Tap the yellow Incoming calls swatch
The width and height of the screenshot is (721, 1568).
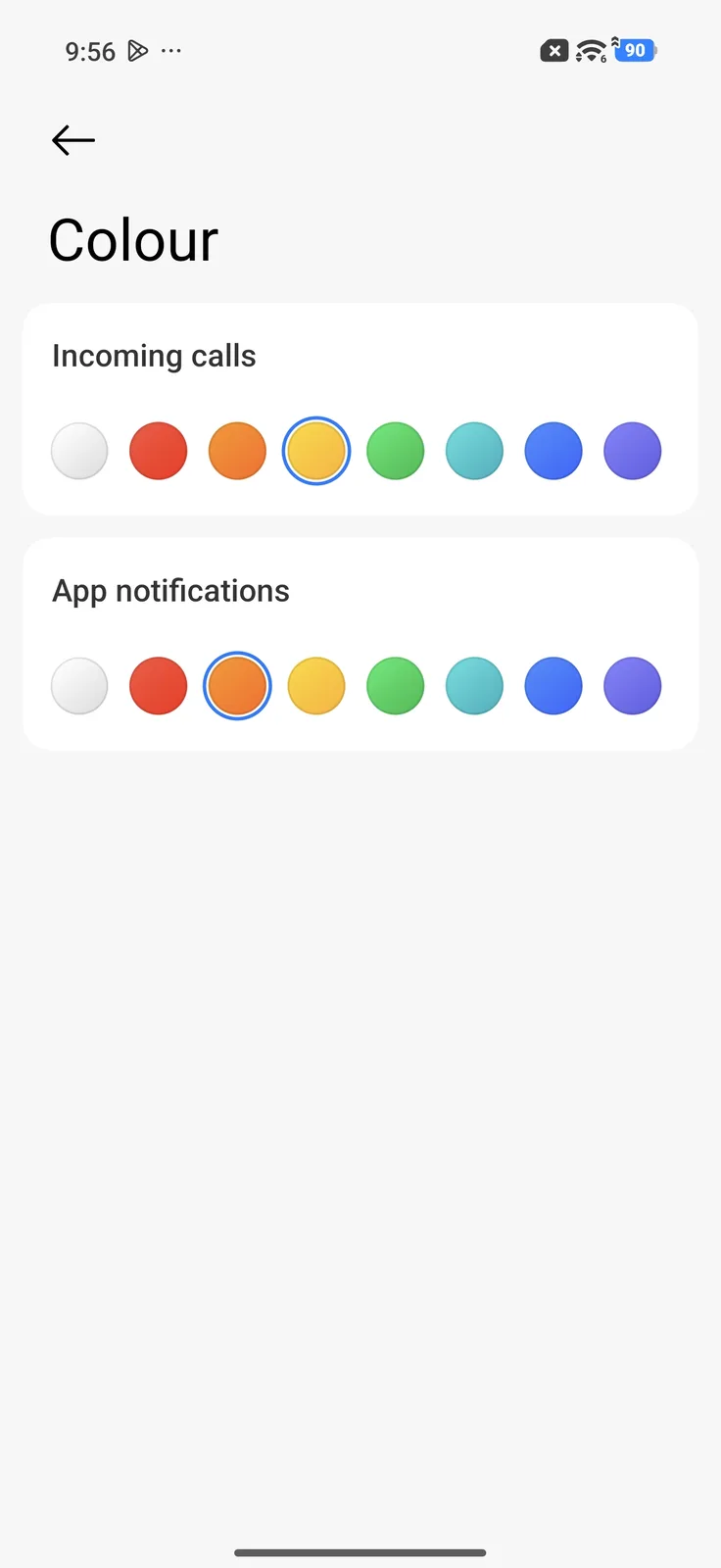click(x=316, y=451)
